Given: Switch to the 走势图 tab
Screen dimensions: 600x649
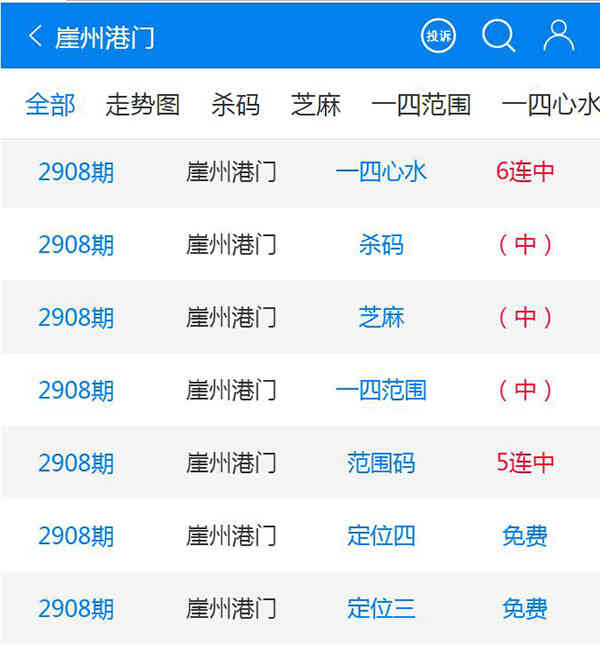Looking at the screenshot, I should click(x=143, y=104).
